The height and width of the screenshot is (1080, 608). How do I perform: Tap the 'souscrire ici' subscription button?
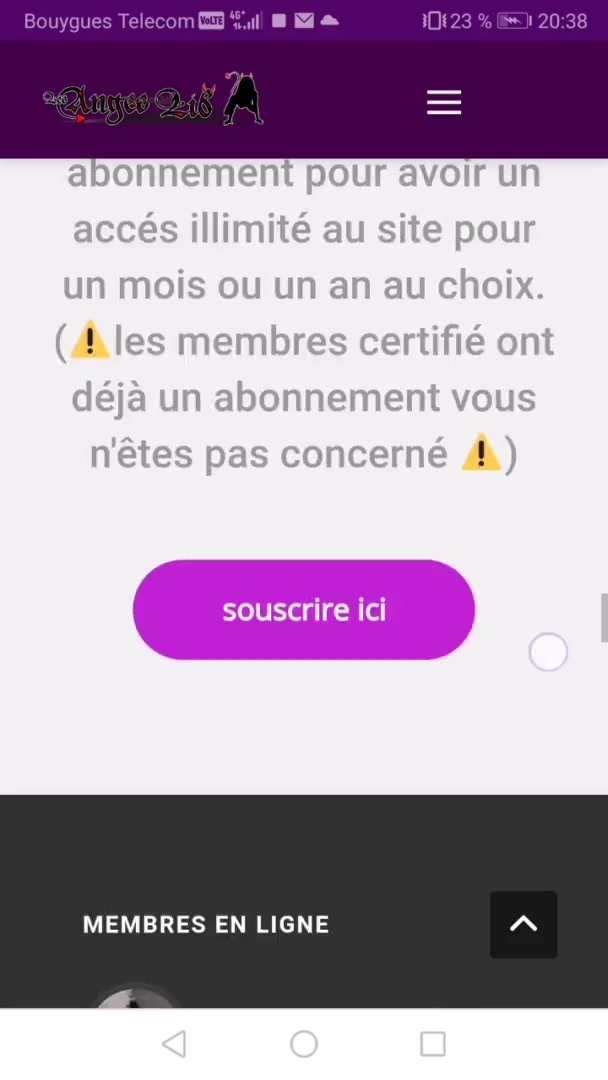pyautogui.click(x=303, y=610)
